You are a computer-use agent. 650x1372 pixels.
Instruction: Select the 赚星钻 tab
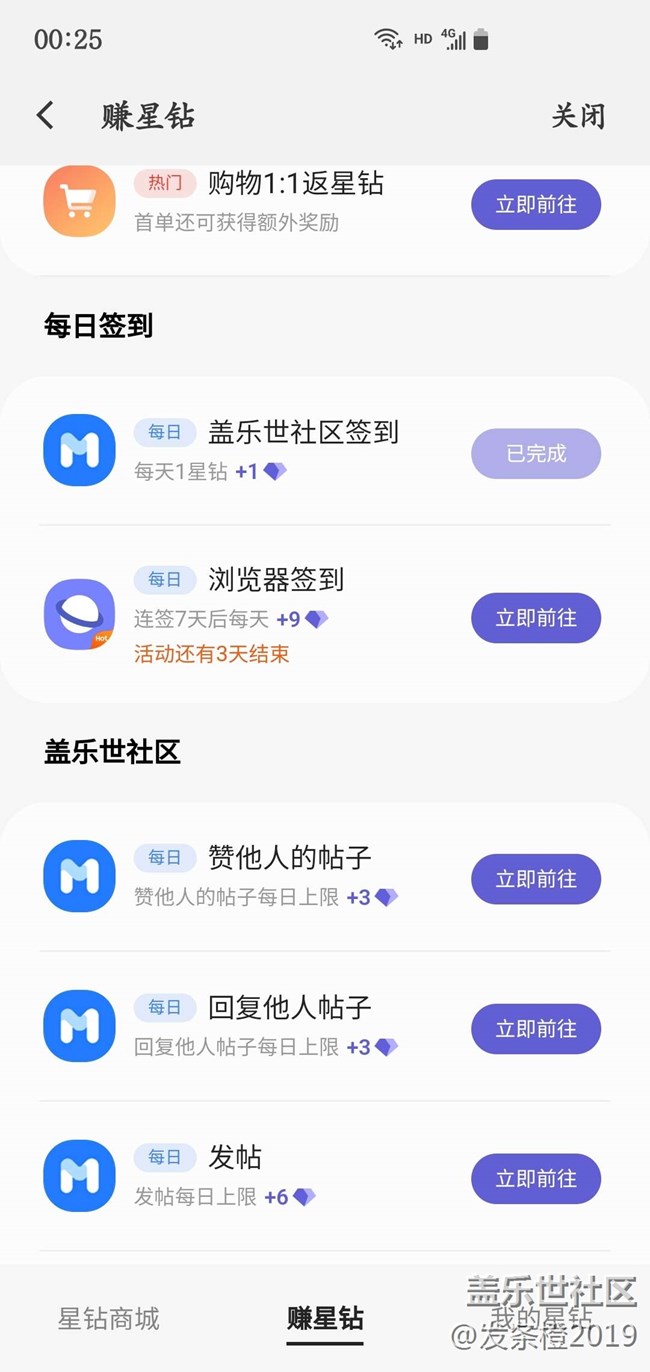point(325,1318)
